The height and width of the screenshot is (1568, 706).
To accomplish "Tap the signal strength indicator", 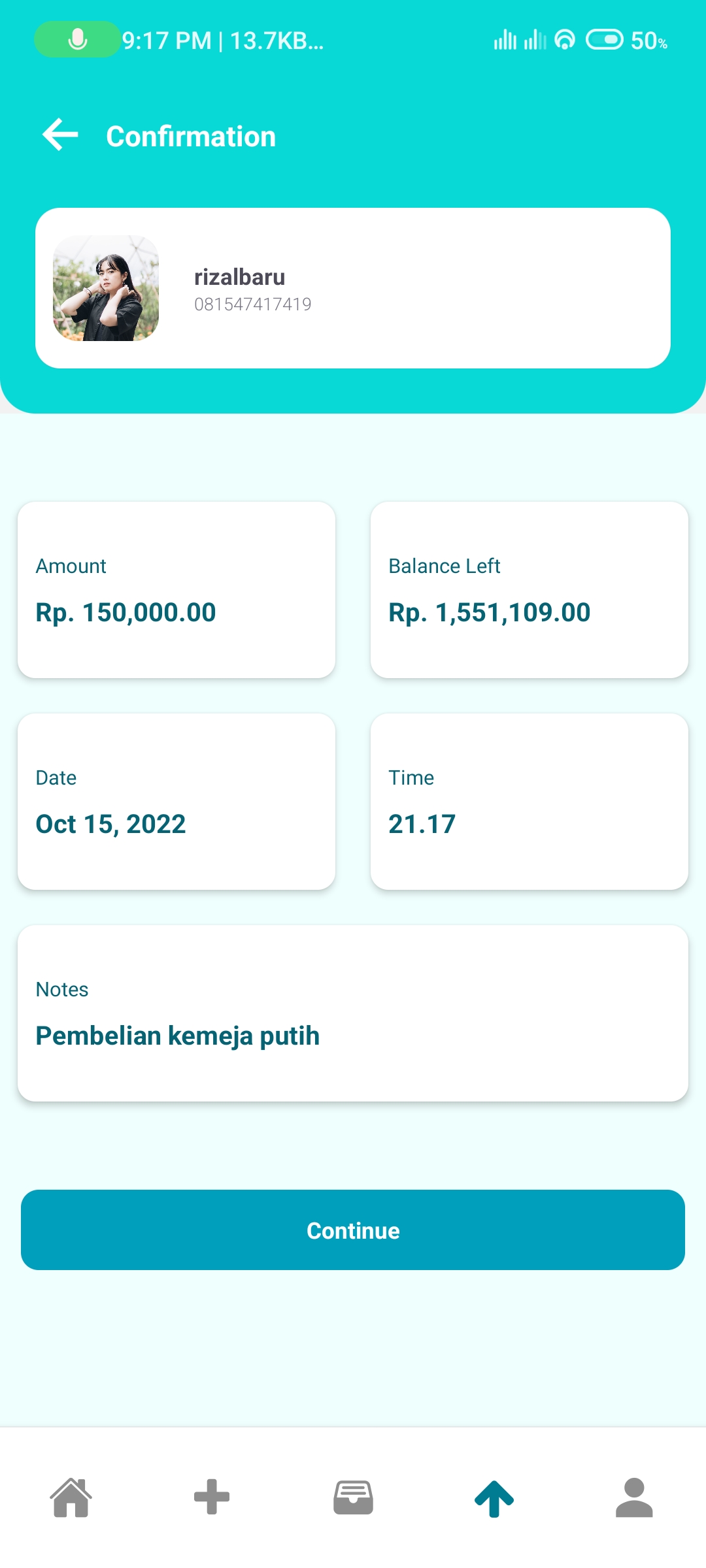I will 508,41.
